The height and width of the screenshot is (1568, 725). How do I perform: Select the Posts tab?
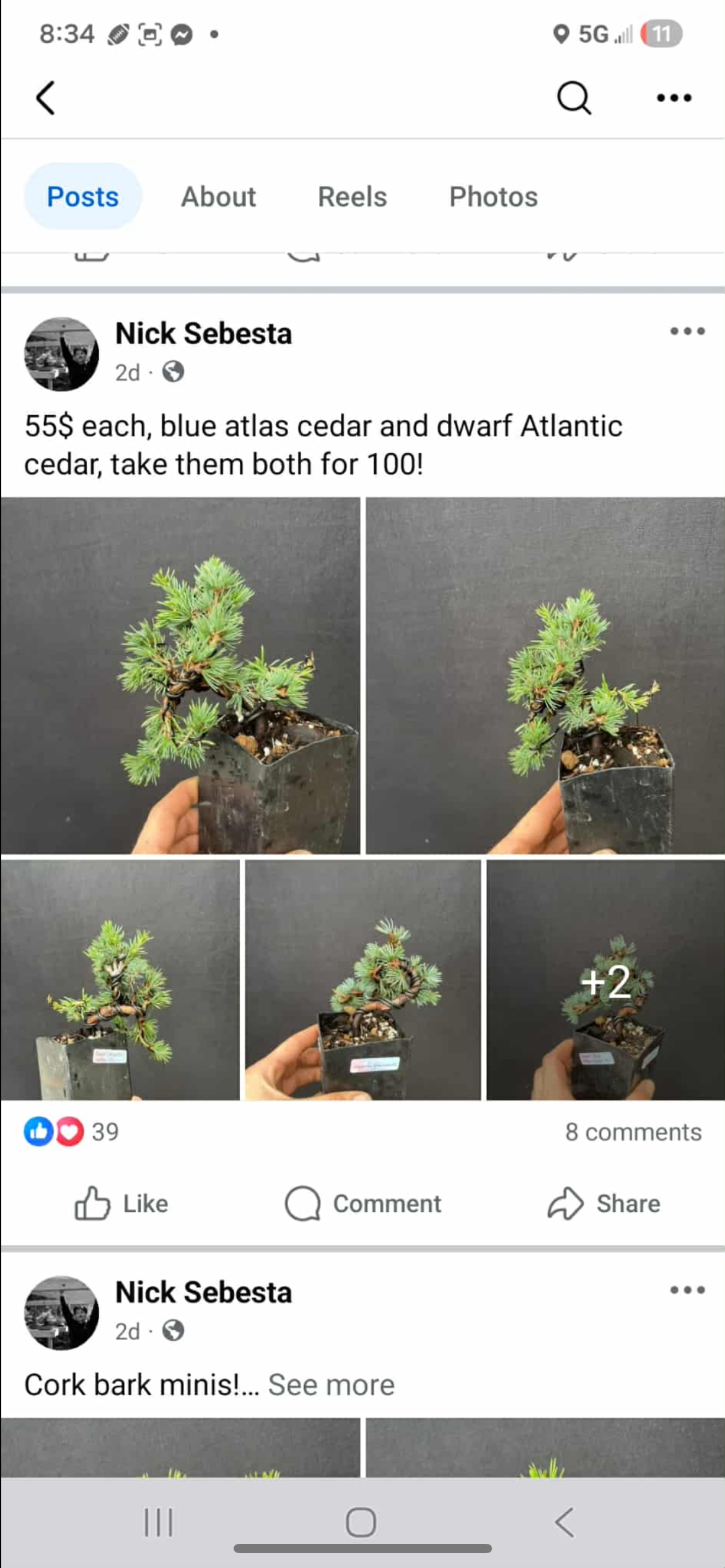point(83,197)
